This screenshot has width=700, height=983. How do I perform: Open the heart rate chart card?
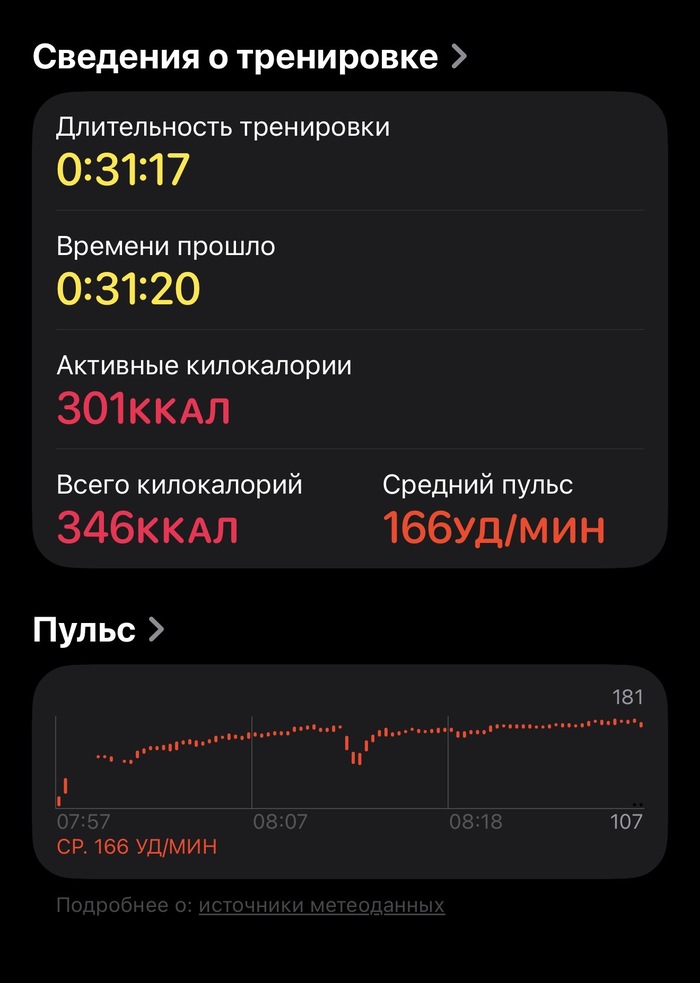pyautogui.click(x=349, y=770)
